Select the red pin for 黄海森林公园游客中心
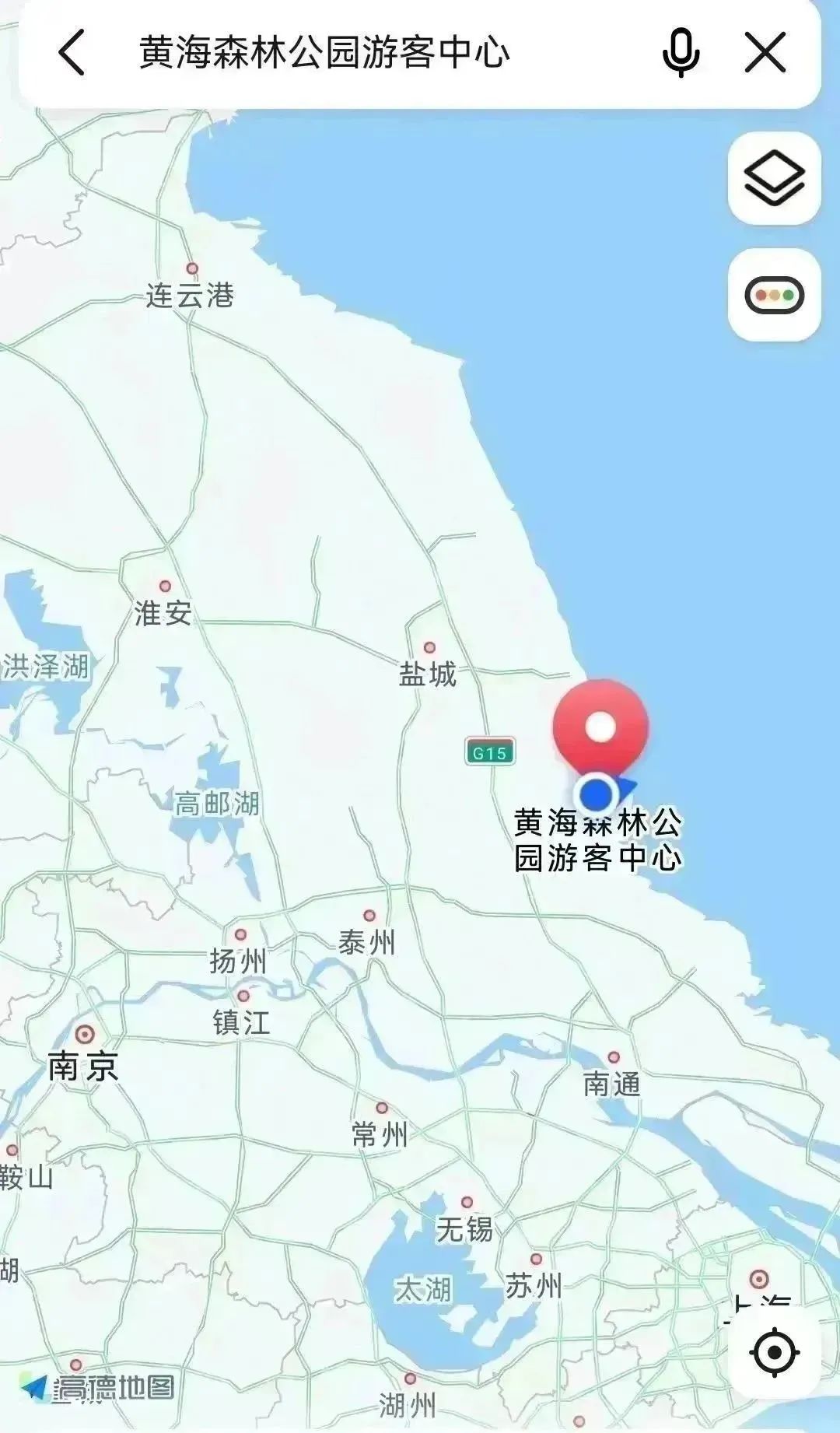840x1433 pixels. tap(600, 727)
